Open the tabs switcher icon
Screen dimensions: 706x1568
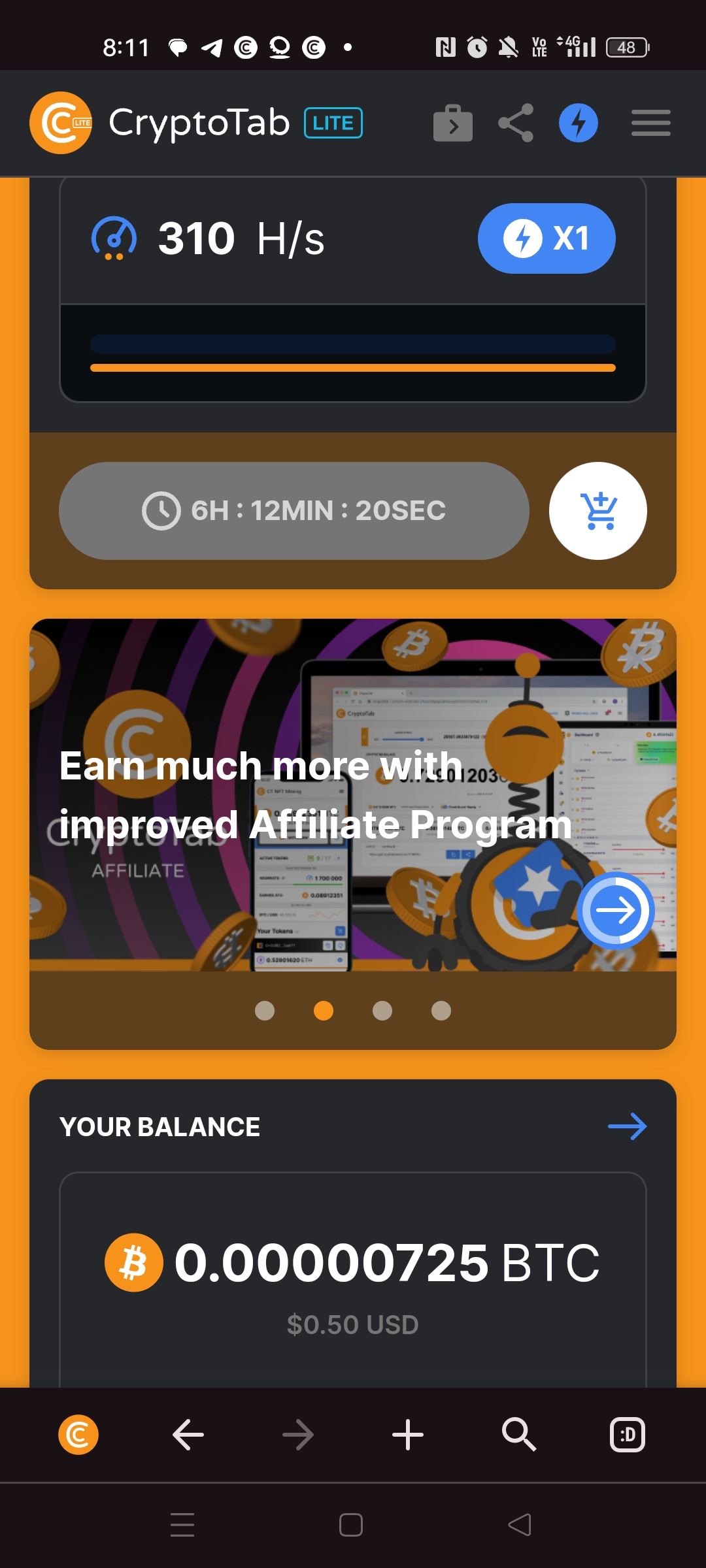click(627, 1435)
